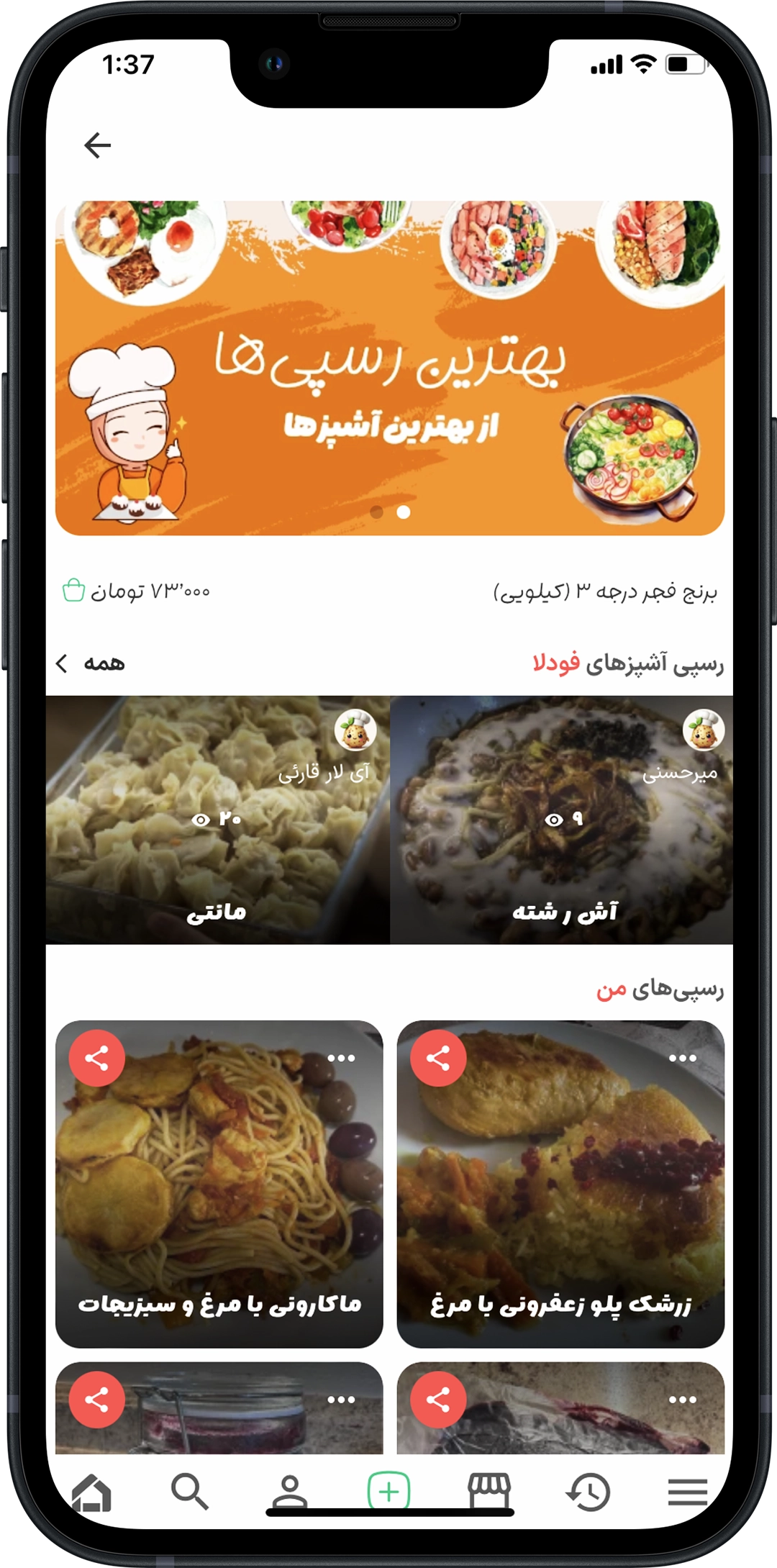Open the Fajr rice product row
Viewport: 777px width, 1568px height.
pos(389,592)
